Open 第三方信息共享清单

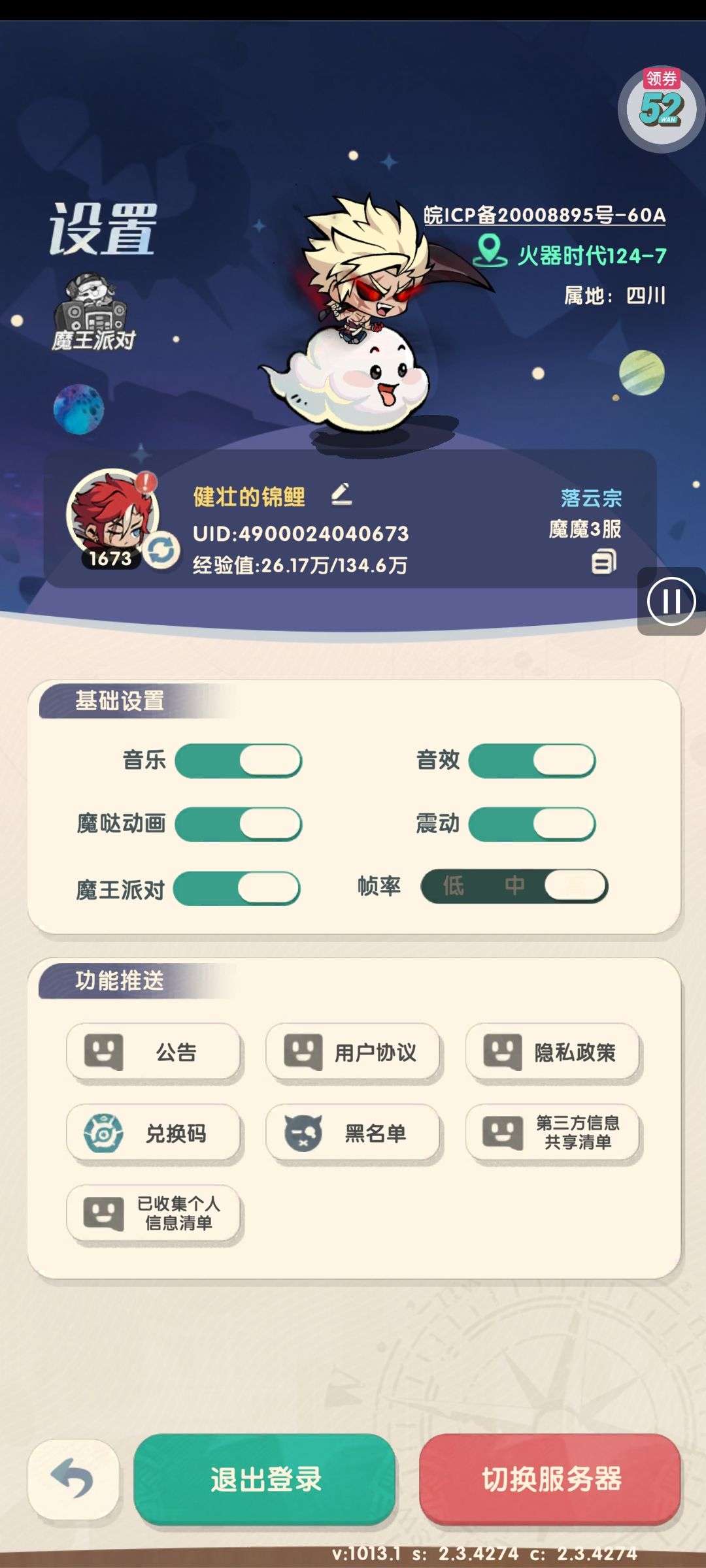click(x=552, y=1133)
